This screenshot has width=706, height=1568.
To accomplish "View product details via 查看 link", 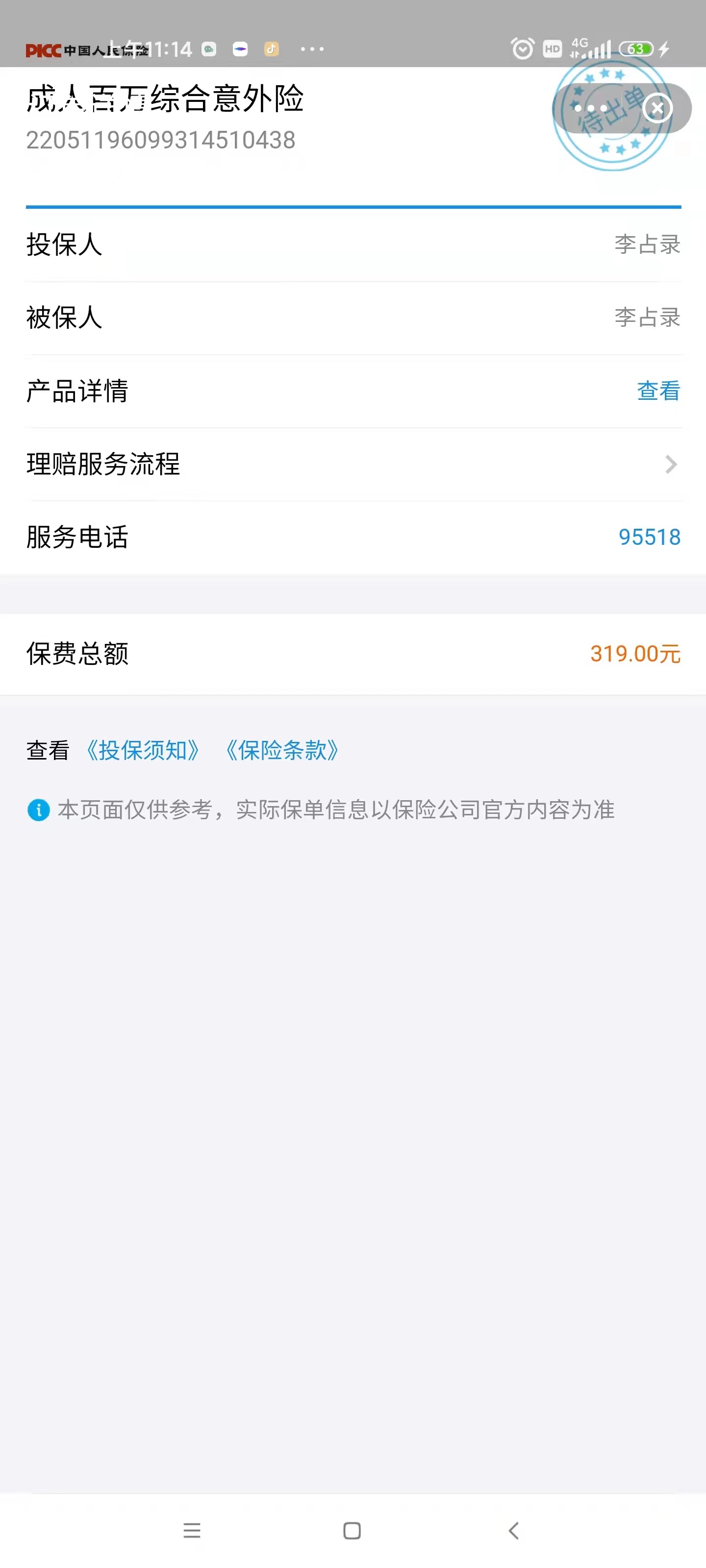I will pyautogui.click(x=658, y=391).
